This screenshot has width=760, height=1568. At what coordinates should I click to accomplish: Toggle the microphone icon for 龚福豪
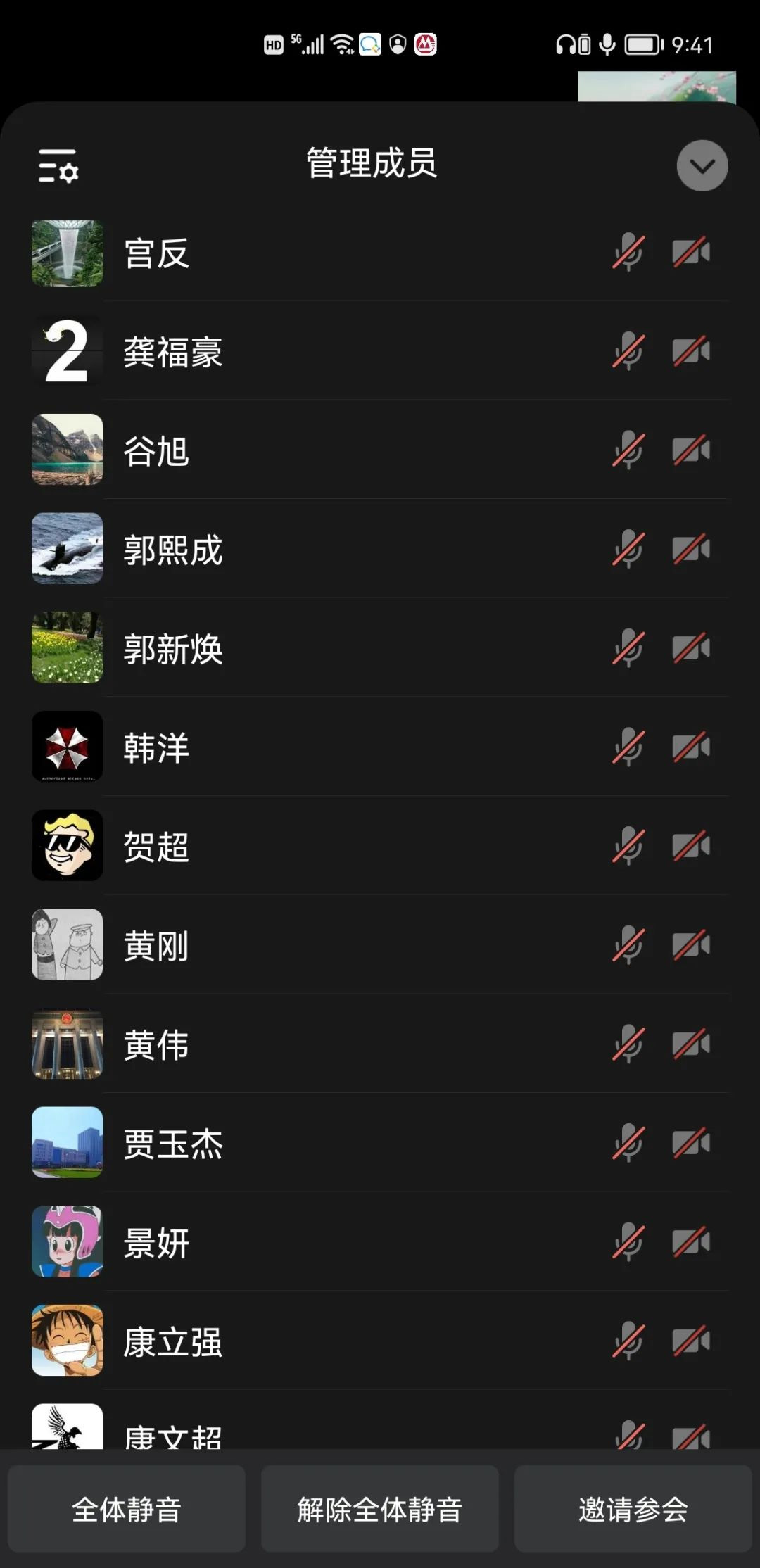[x=628, y=351]
